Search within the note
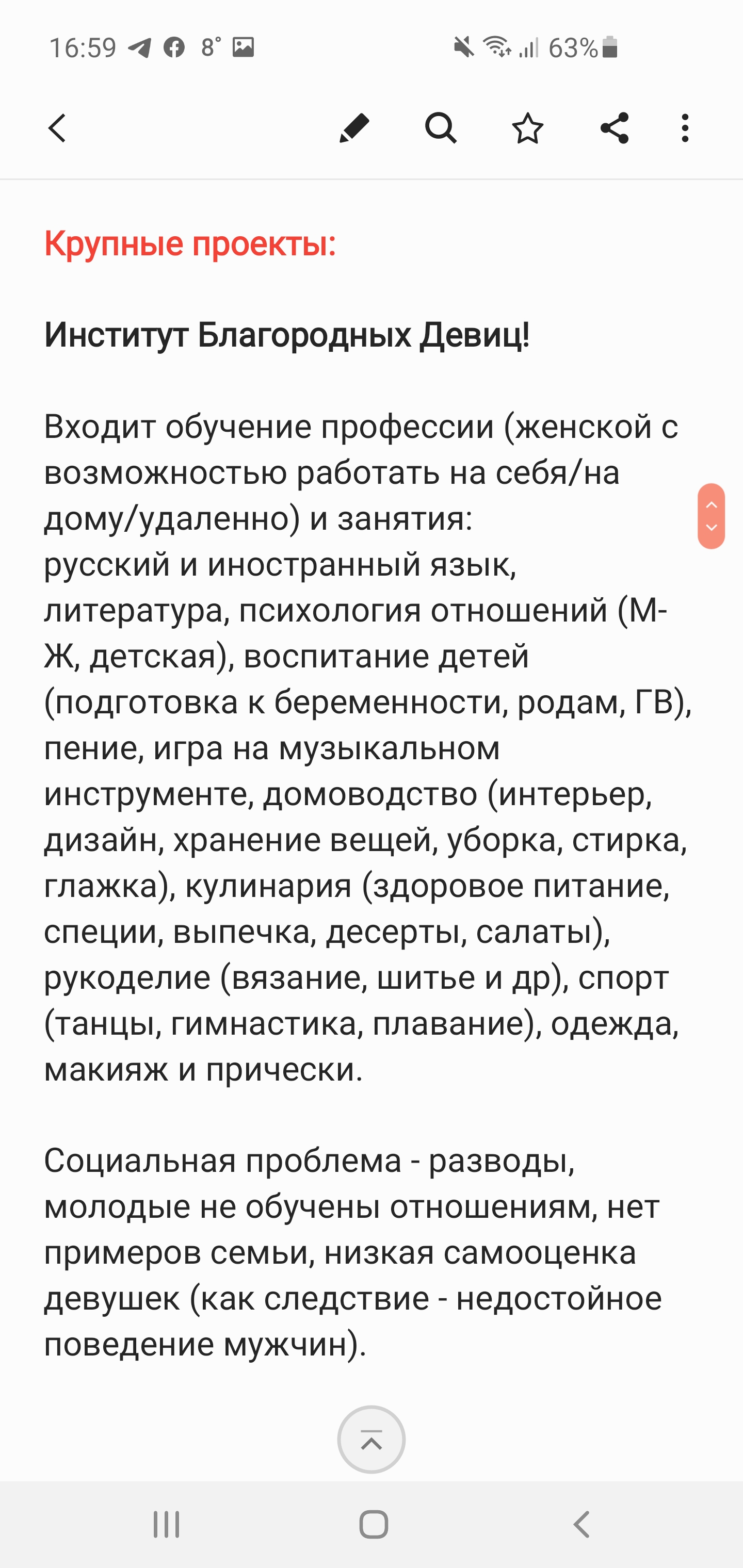 click(x=440, y=128)
